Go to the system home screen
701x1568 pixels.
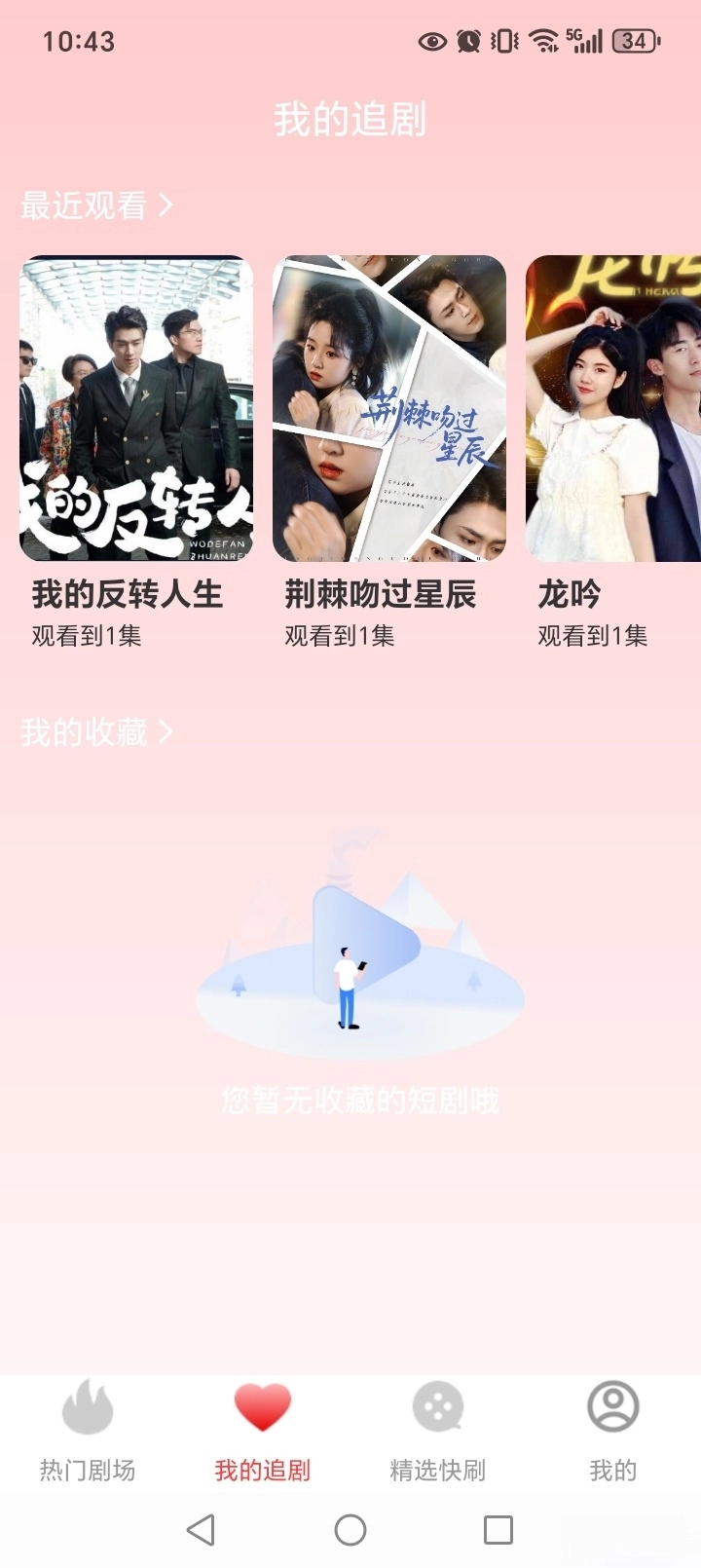tap(350, 1530)
